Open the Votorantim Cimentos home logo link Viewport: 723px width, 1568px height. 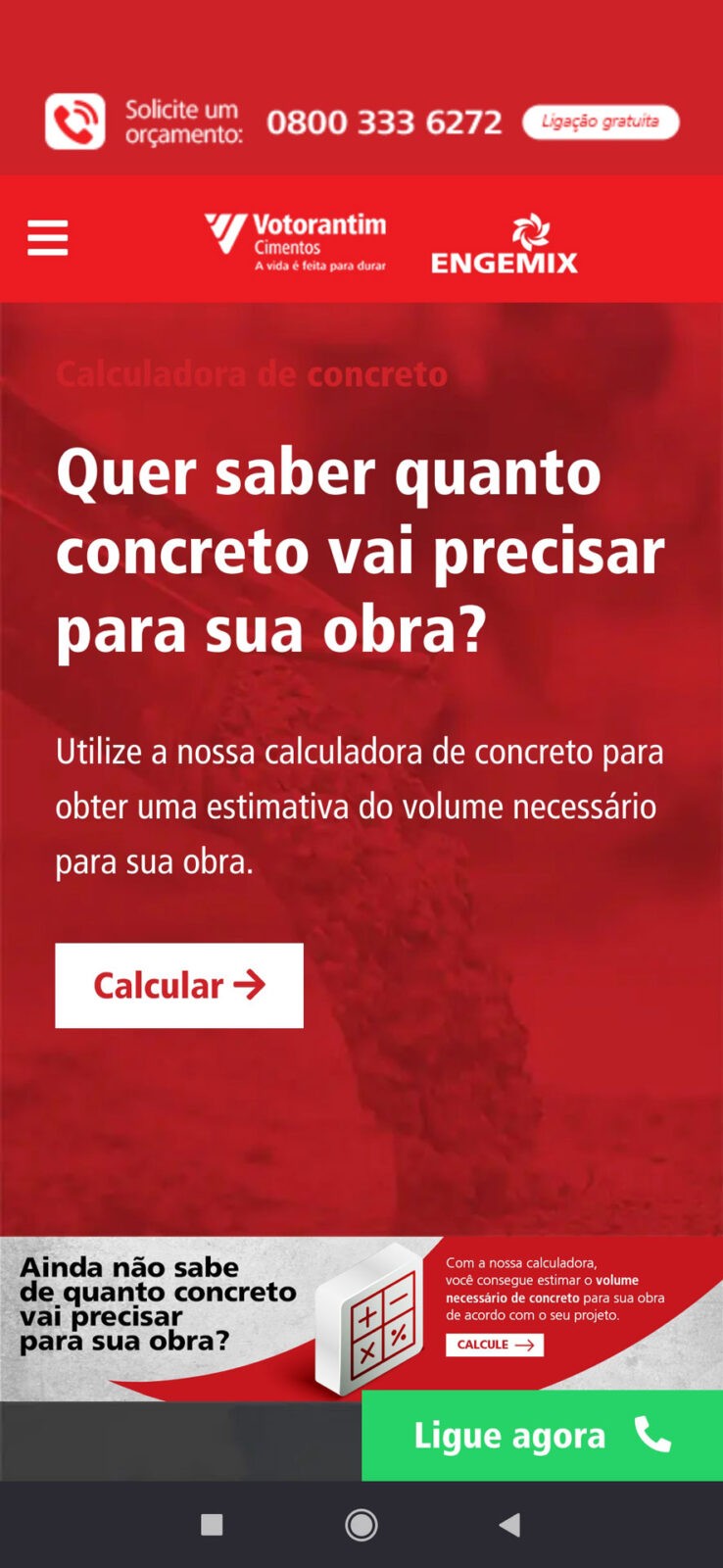click(296, 240)
